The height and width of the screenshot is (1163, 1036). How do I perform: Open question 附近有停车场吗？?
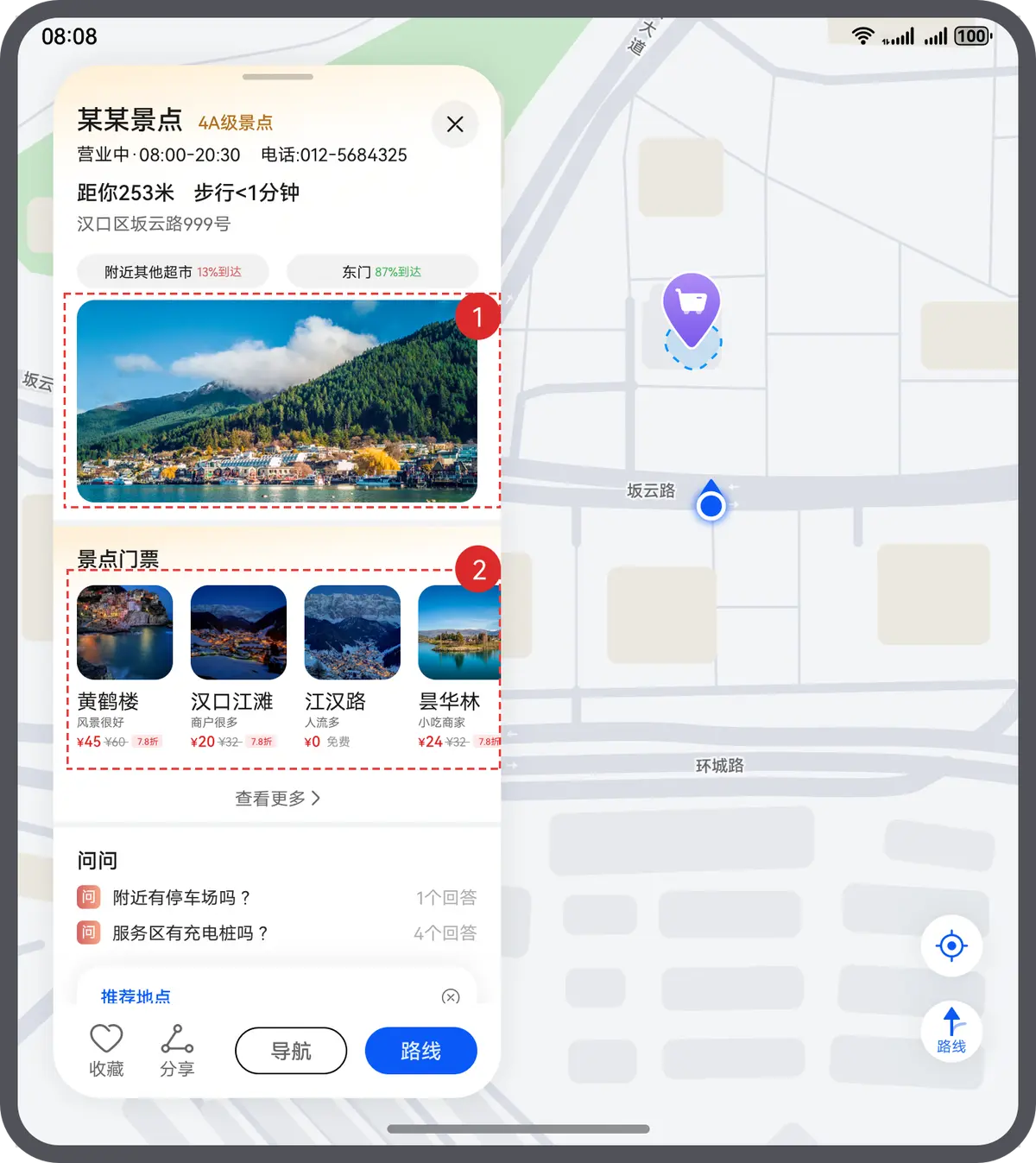(x=181, y=898)
